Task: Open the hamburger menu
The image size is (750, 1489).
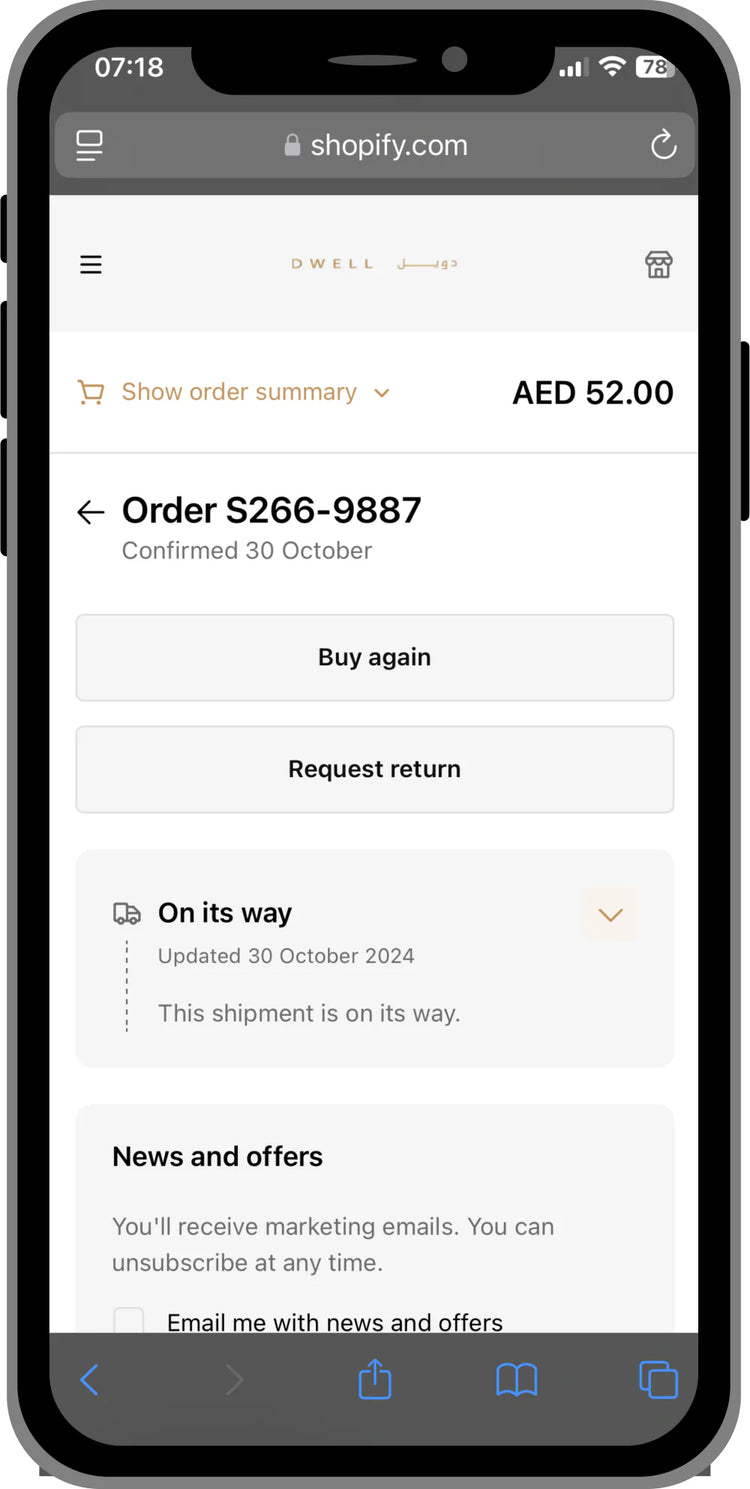Action: pos(91,264)
